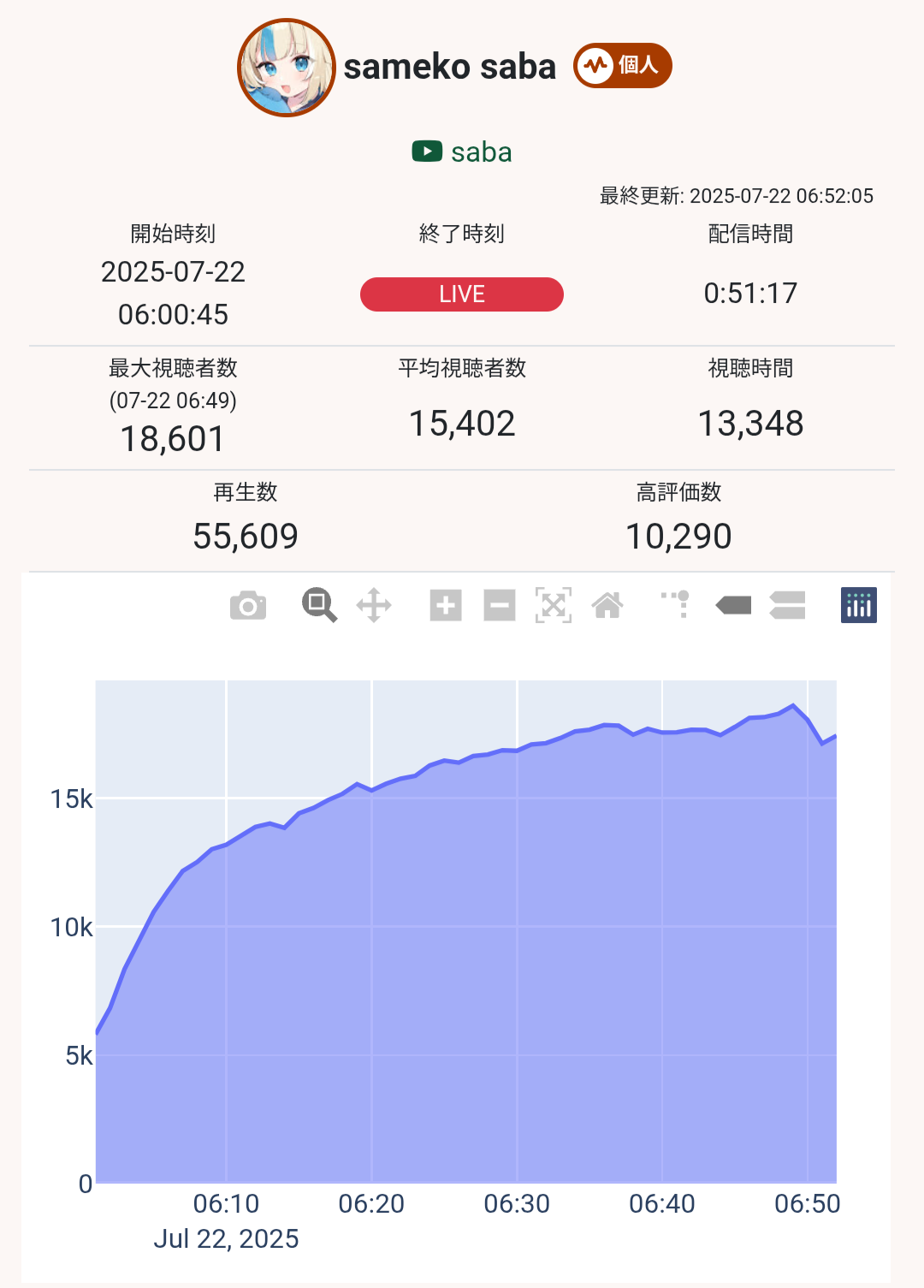The image size is (924, 1288).
Task: Select the pan tool in the chart toolbar
Action: (374, 605)
